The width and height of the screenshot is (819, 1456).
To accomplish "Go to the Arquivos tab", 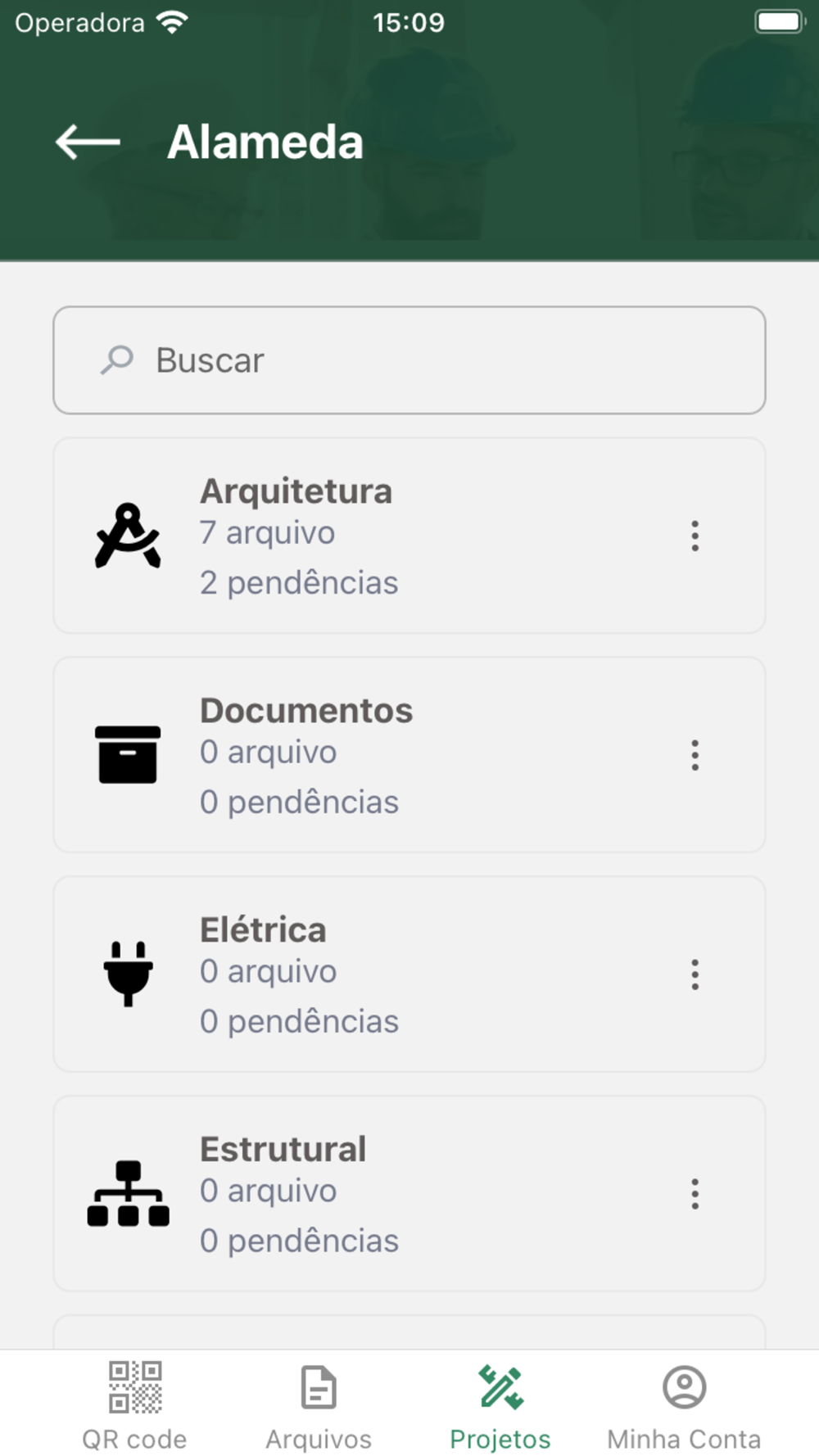I will [319, 1405].
